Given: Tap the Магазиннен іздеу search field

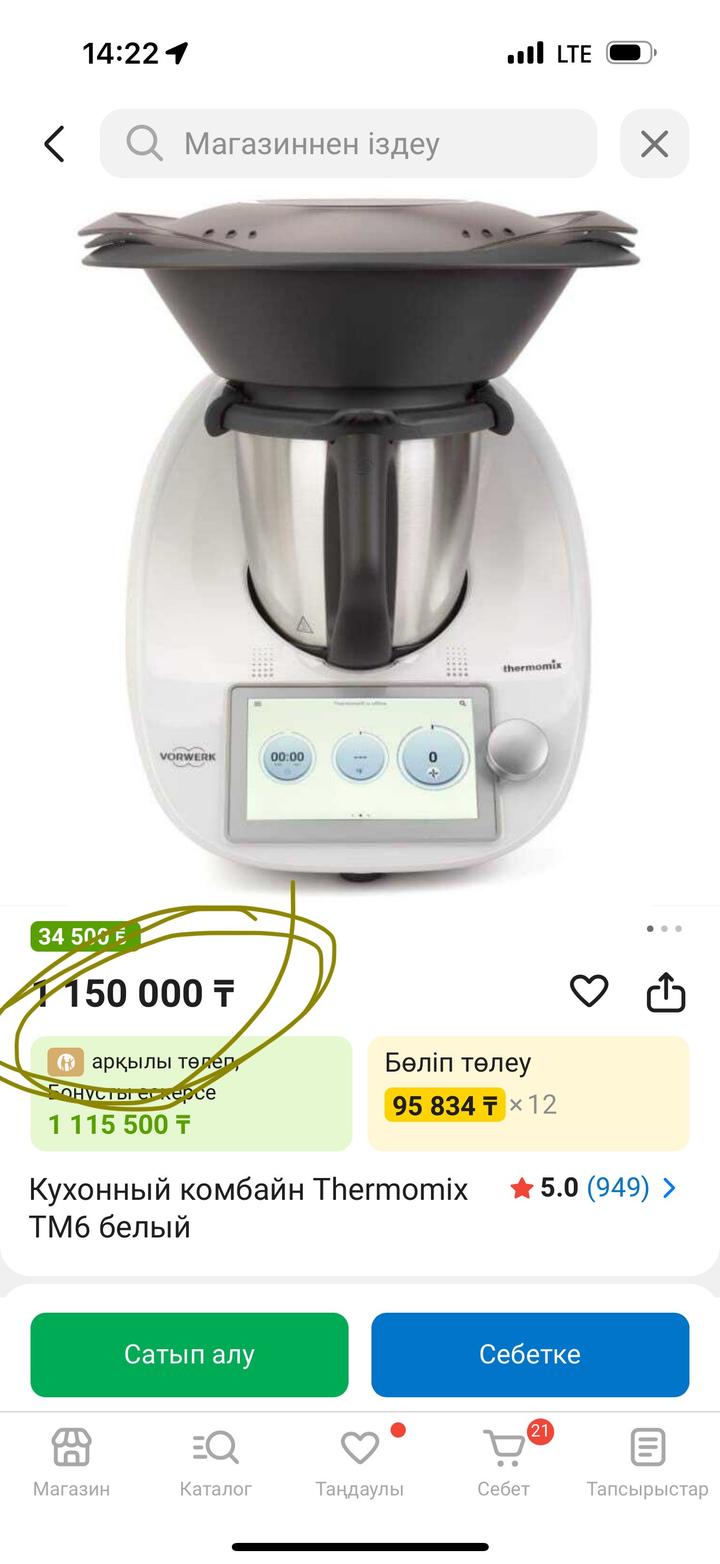Looking at the screenshot, I should point(348,144).
